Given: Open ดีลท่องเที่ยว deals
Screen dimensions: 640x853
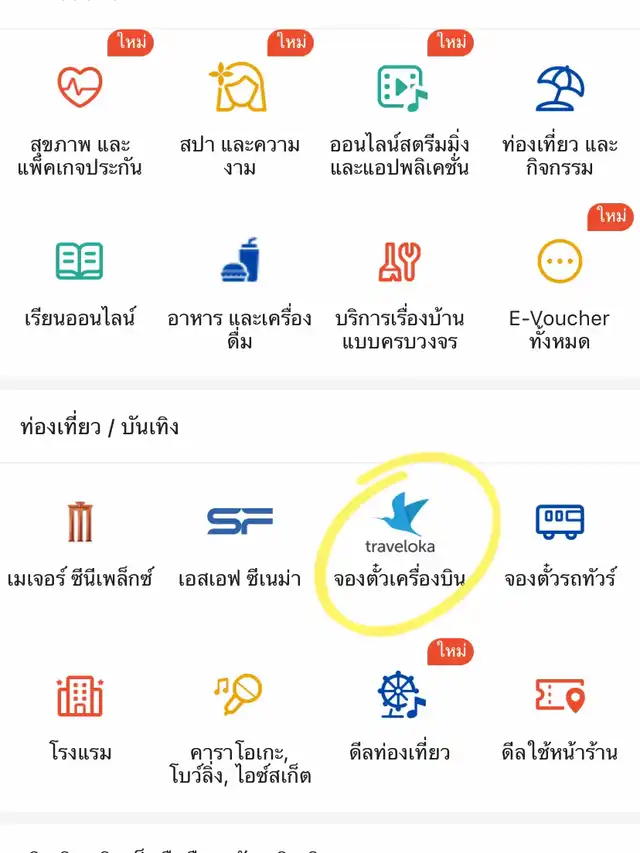Looking at the screenshot, I should 400,715.
